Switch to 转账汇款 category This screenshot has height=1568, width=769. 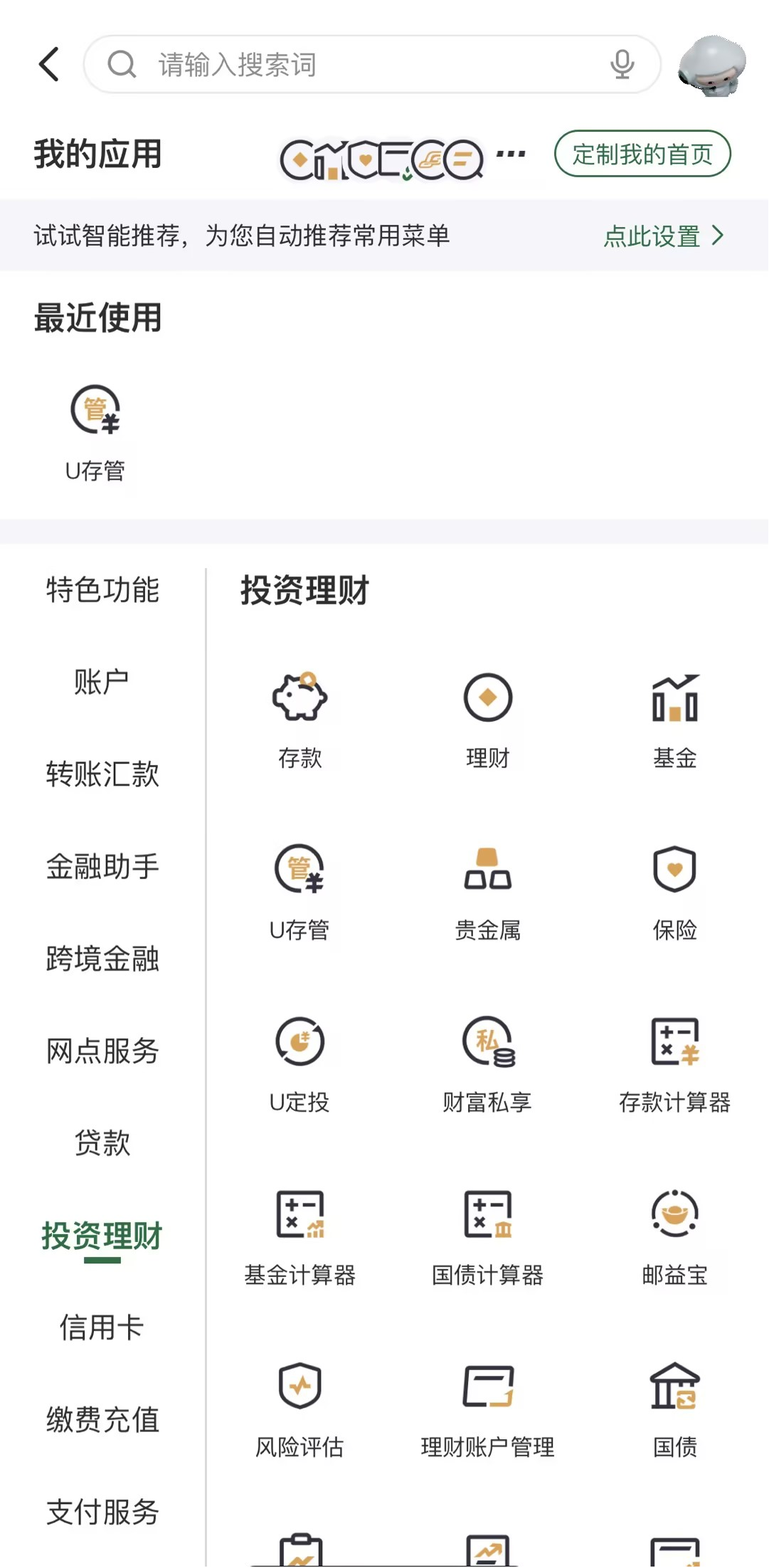102,774
